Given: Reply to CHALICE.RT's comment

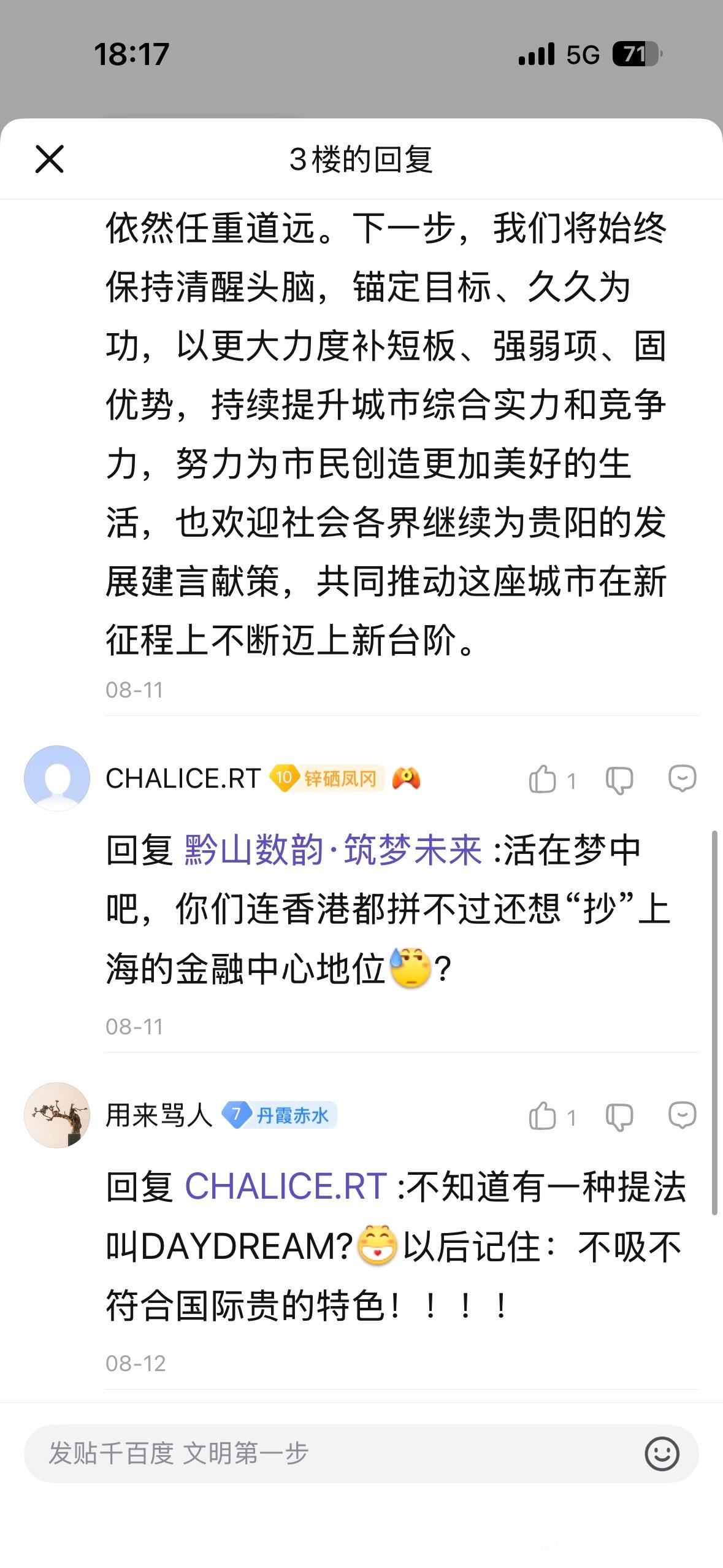Looking at the screenshot, I should [x=682, y=779].
